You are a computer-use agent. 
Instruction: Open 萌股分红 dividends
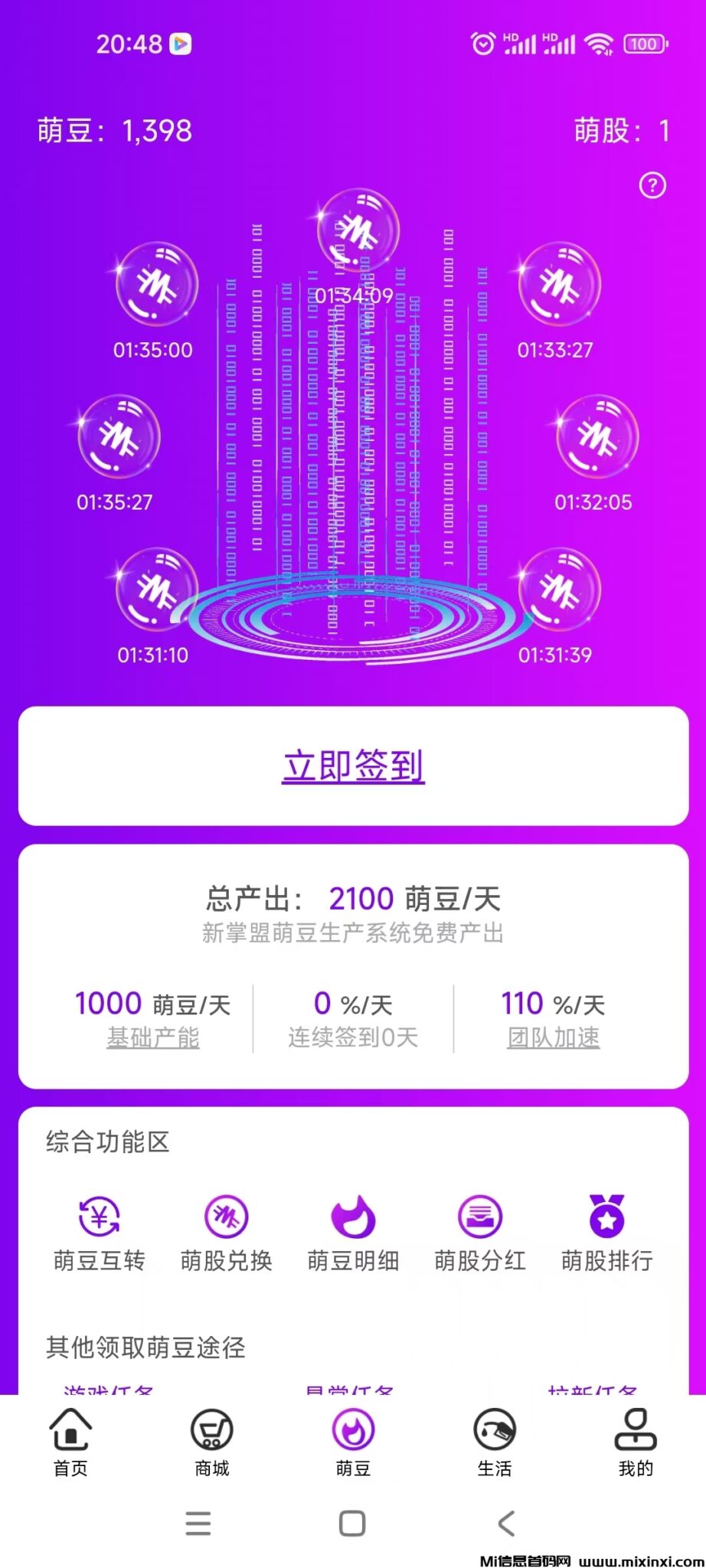pyautogui.click(x=480, y=1234)
